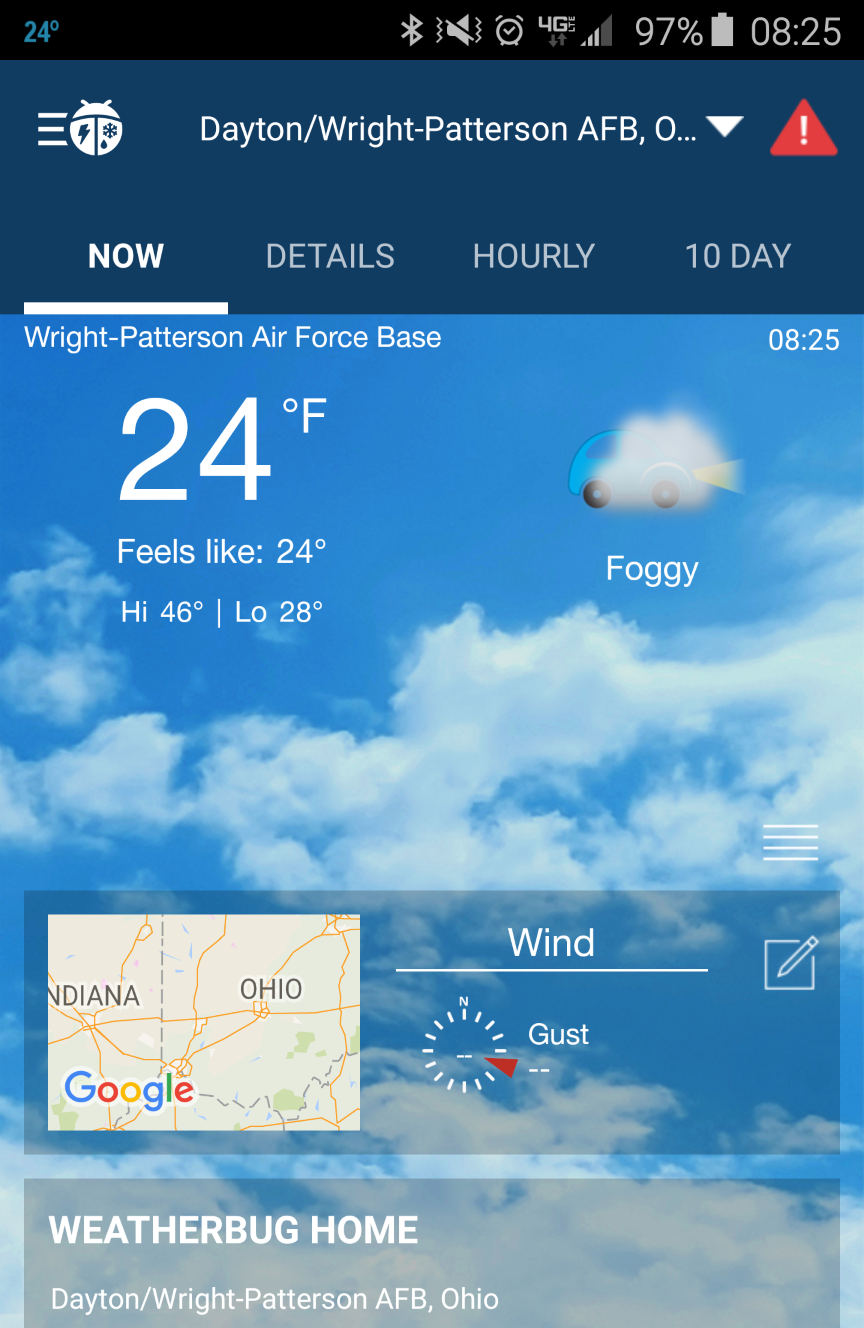
Task: Switch to the DETAILS tab
Action: 330,256
